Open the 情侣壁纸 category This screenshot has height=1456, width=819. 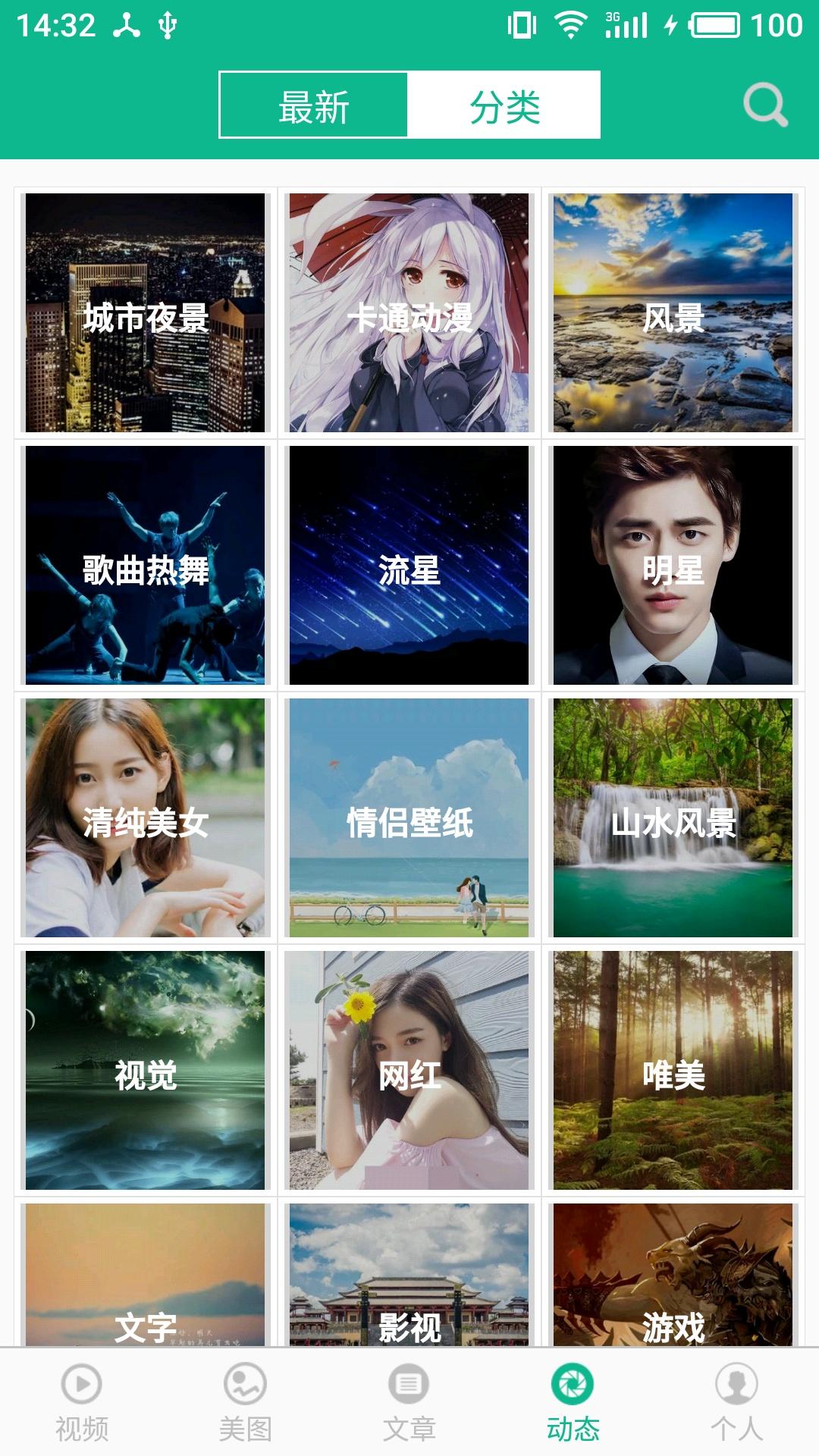click(409, 818)
